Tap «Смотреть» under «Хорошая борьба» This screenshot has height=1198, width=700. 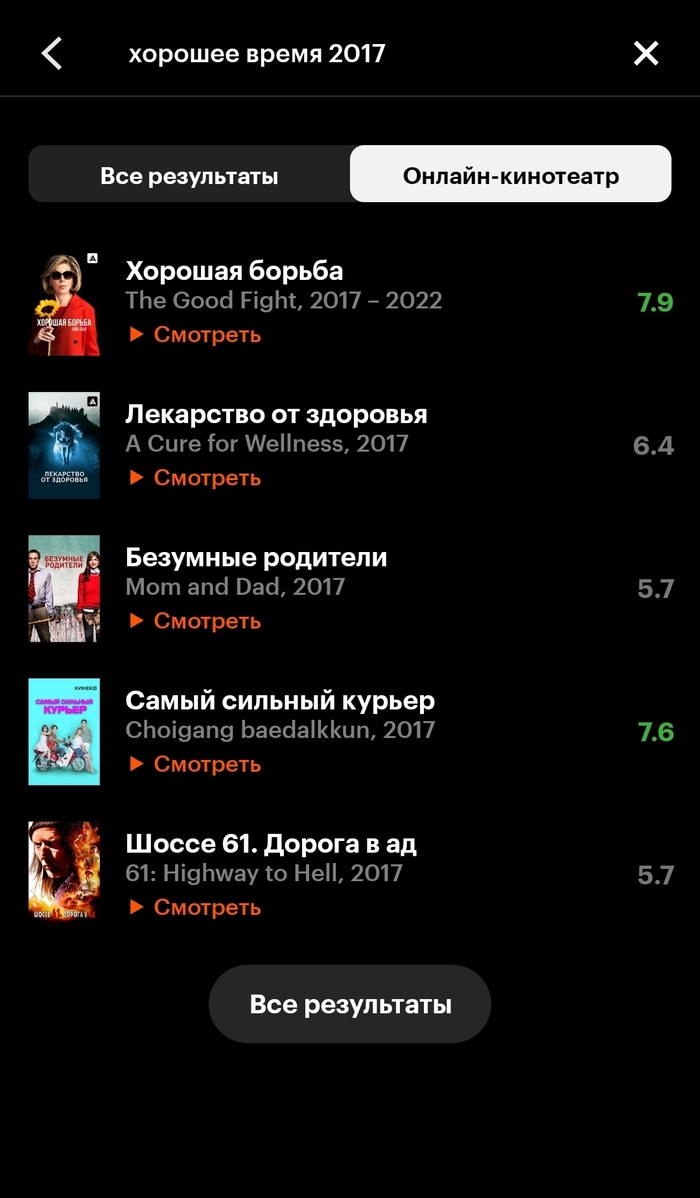196,335
